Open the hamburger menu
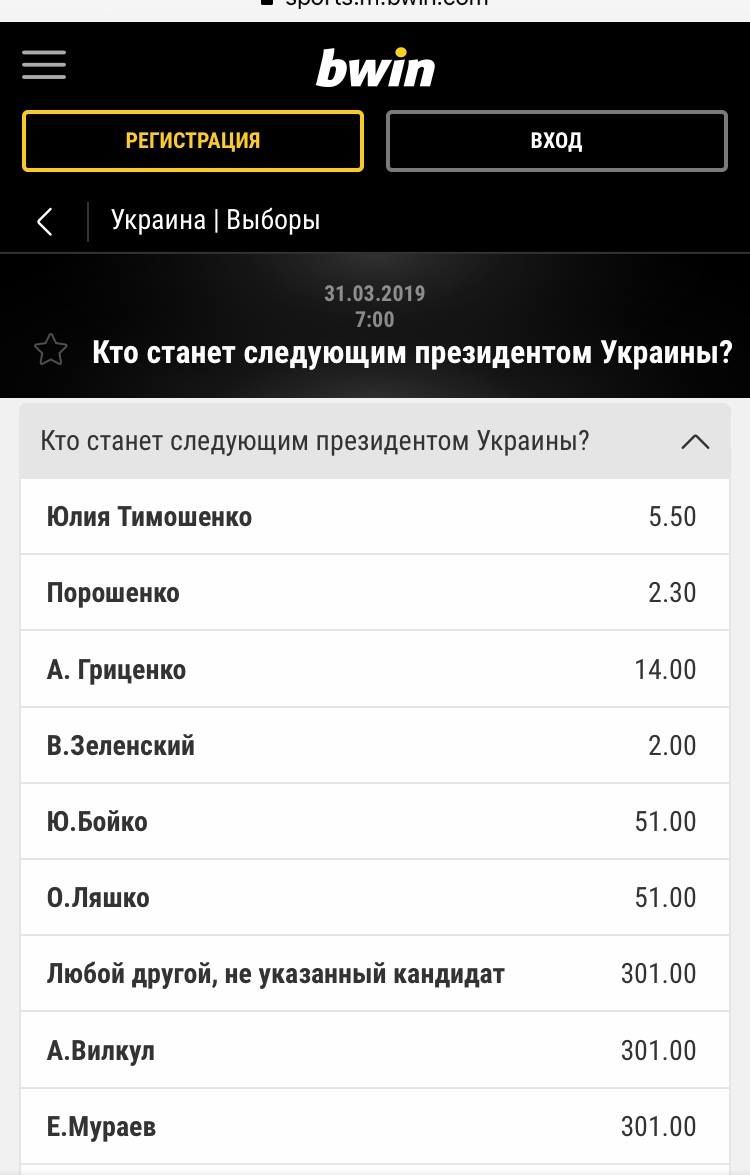This screenshot has height=1175, width=750. pos(44,66)
